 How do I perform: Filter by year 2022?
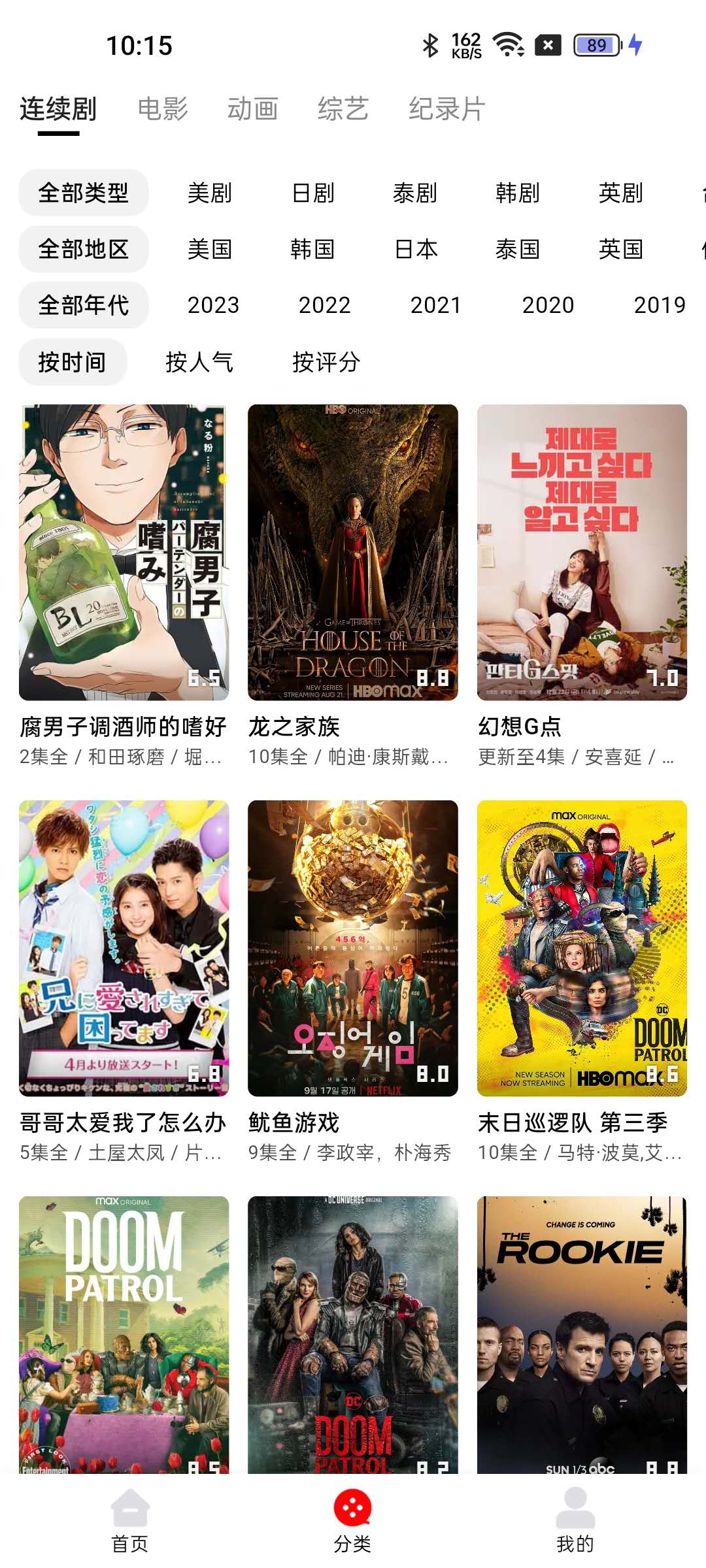click(x=324, y=305)
